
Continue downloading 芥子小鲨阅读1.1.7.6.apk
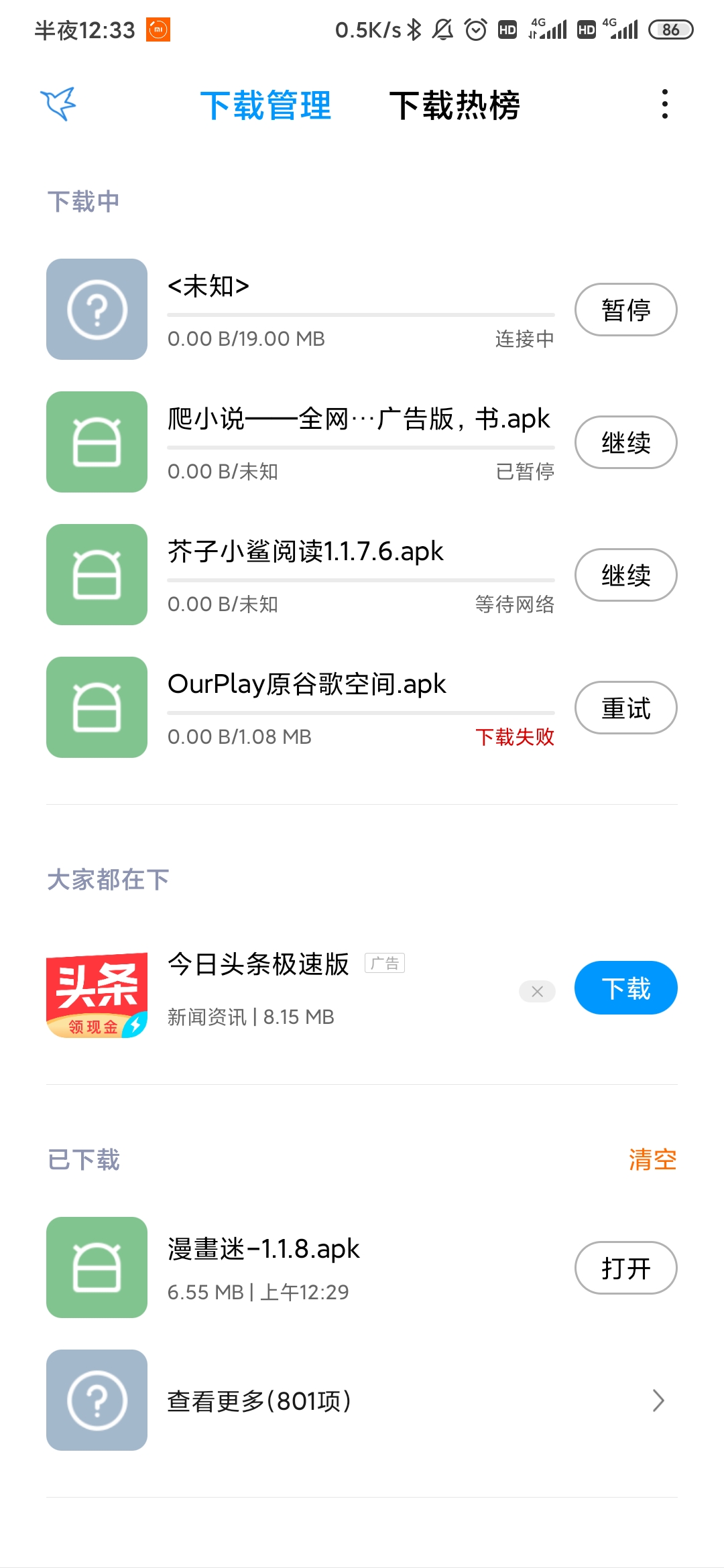pyautogui.click(x=625, y=575)
